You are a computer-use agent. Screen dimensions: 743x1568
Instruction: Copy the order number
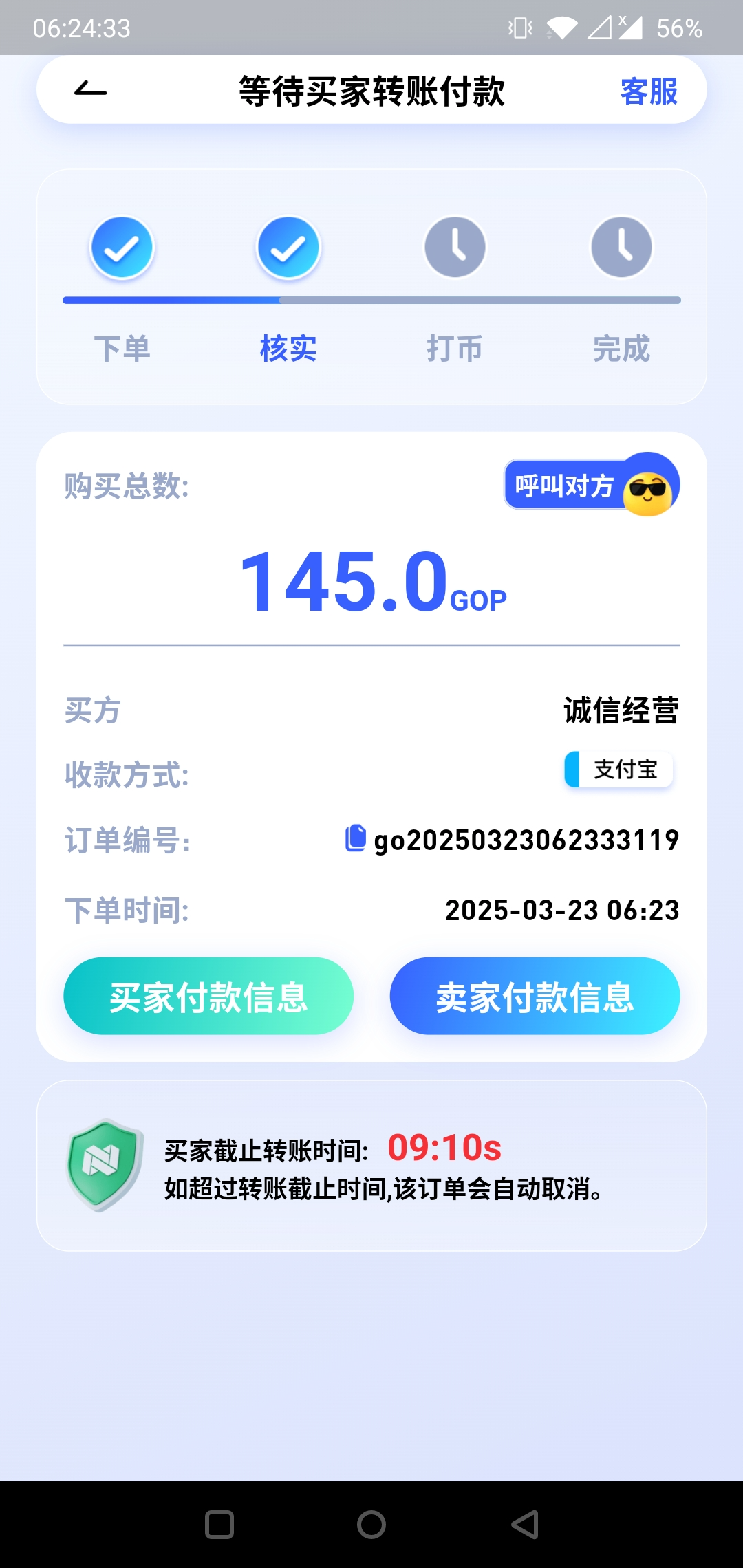(x=356, y=838)
